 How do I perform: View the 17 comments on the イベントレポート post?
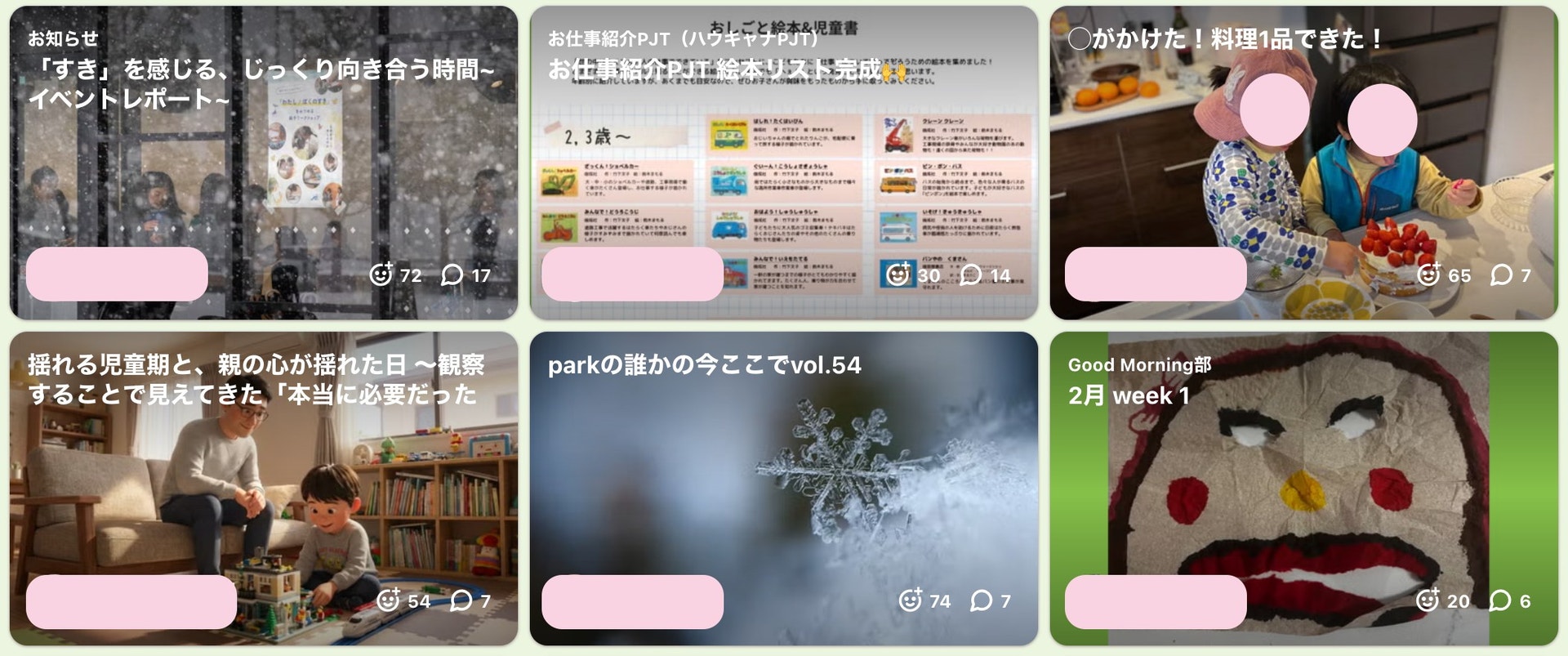(x=452, y=274)
